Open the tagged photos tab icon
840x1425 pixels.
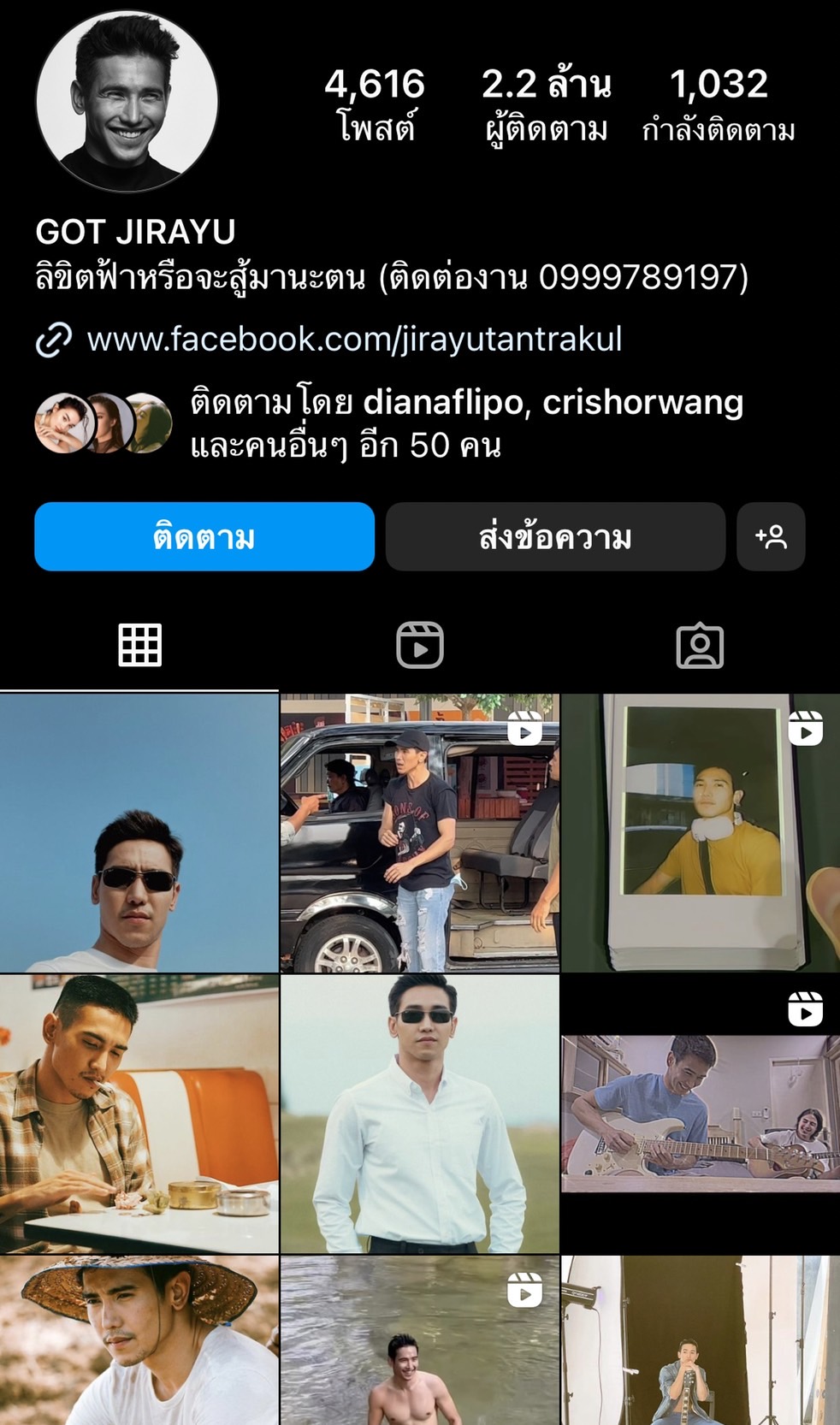pos(701,647)
